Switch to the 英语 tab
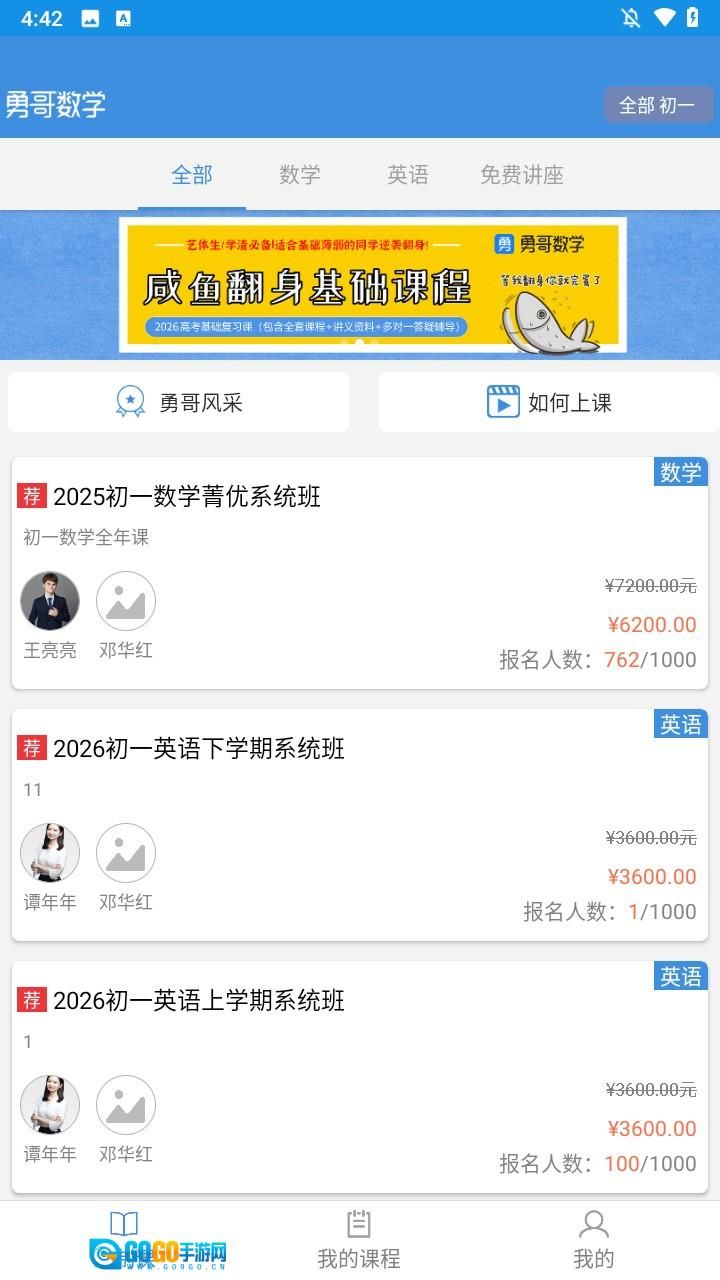The width and height of the screenshot is (720, 1280). point(408,175)
